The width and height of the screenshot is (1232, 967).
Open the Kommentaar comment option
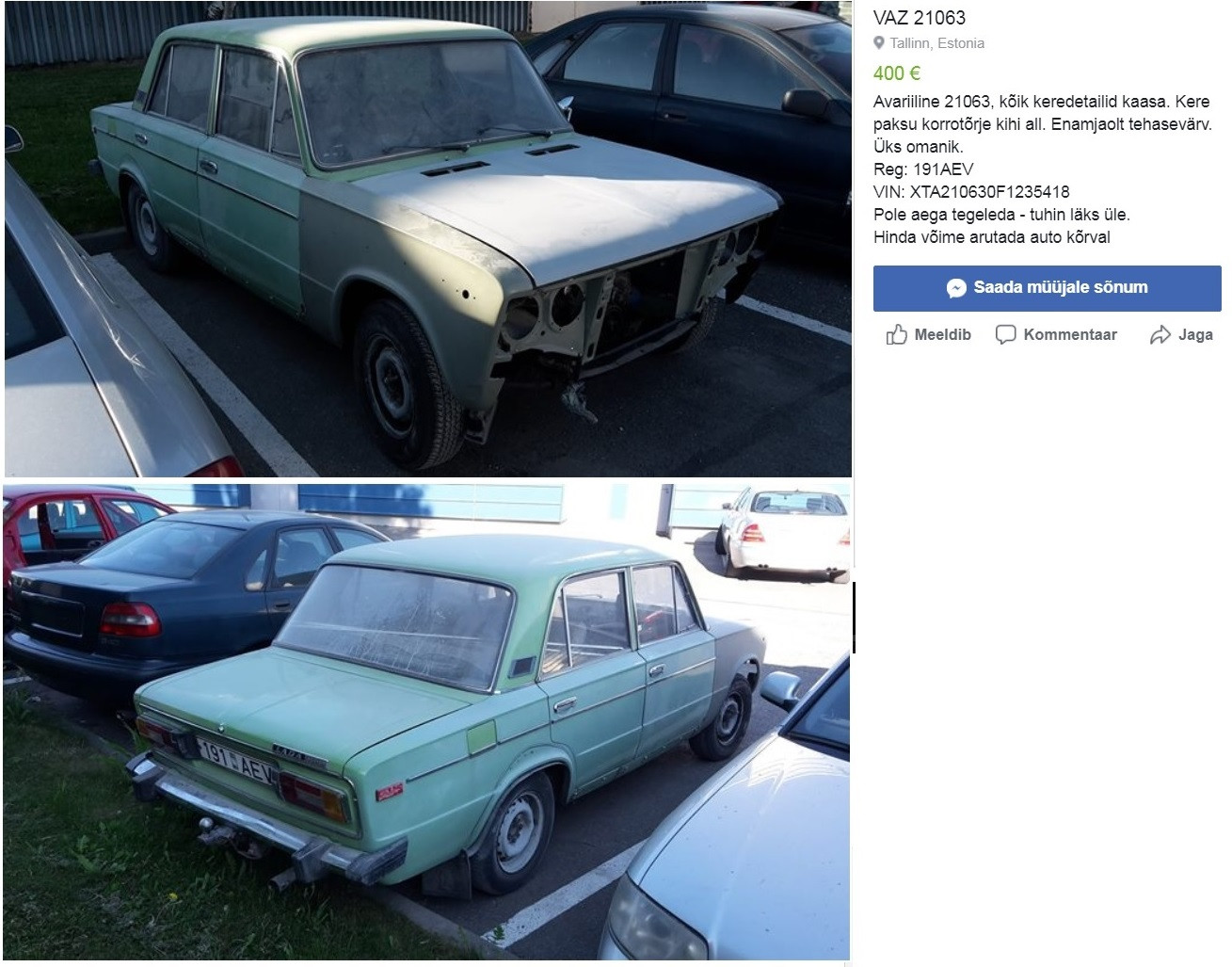click(1056, 334)
